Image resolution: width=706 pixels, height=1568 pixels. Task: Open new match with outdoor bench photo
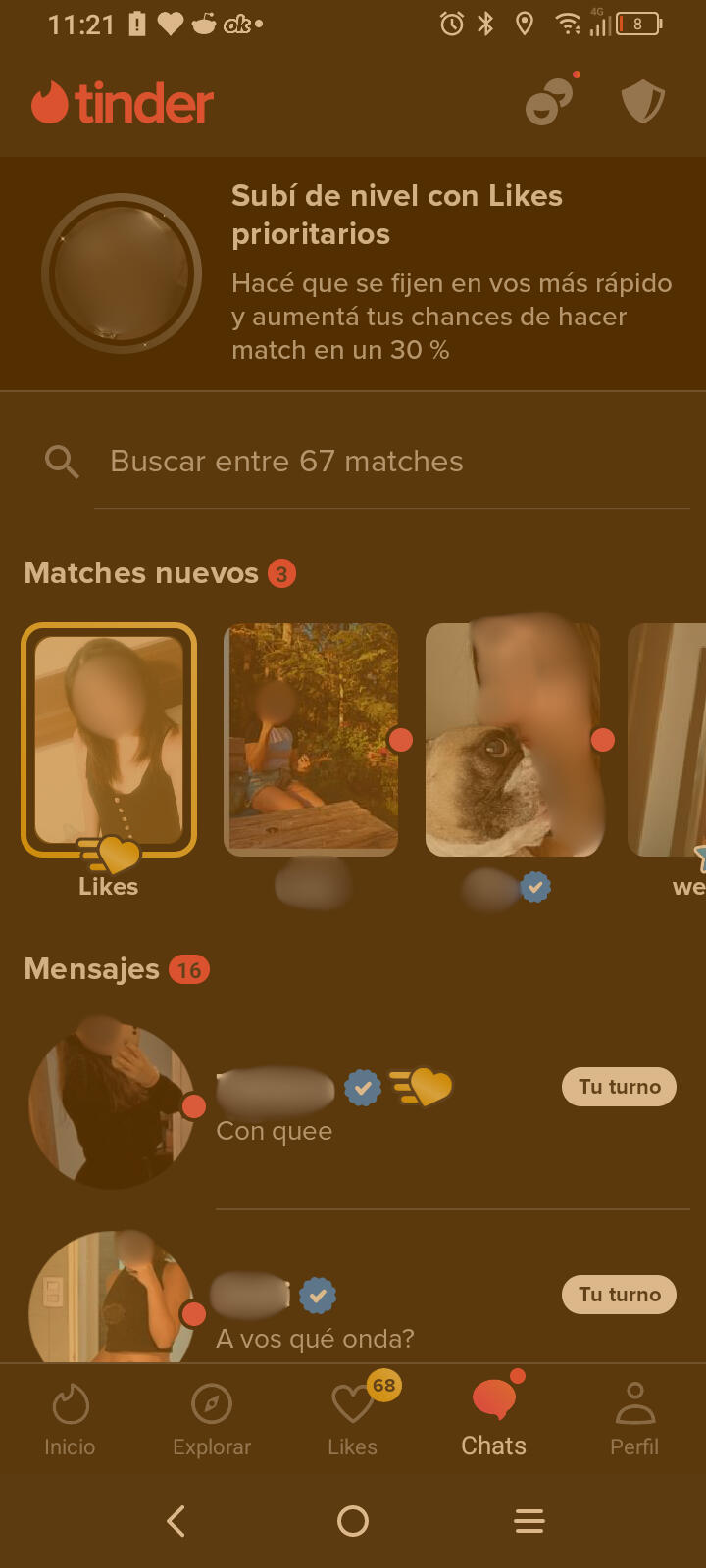311,740
